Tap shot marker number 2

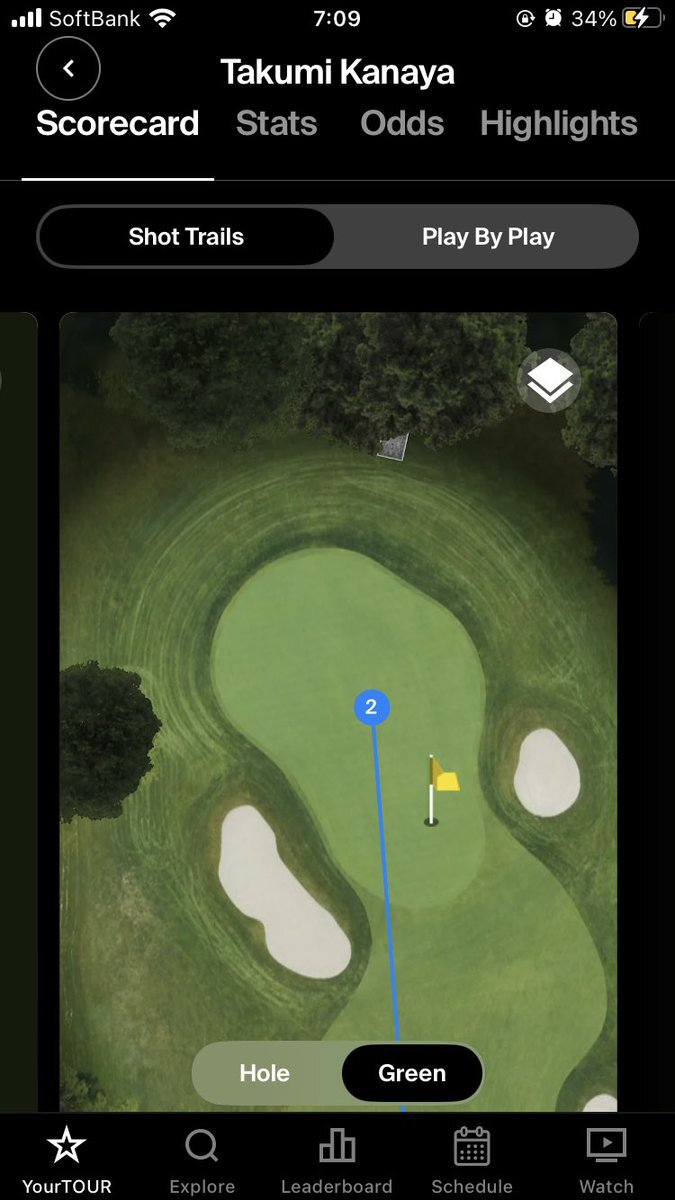coord(372,708)
